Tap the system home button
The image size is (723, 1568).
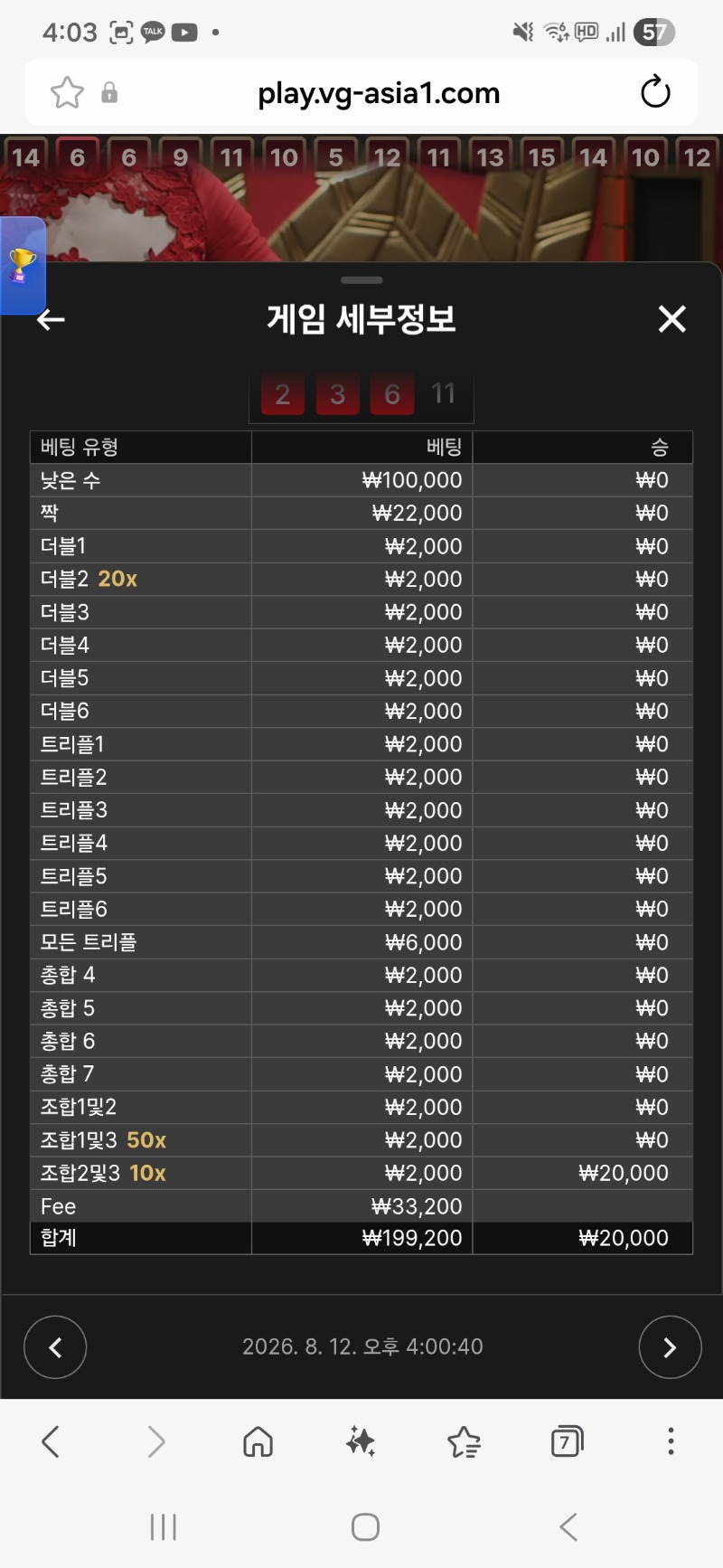click(x=365, y=1527)
